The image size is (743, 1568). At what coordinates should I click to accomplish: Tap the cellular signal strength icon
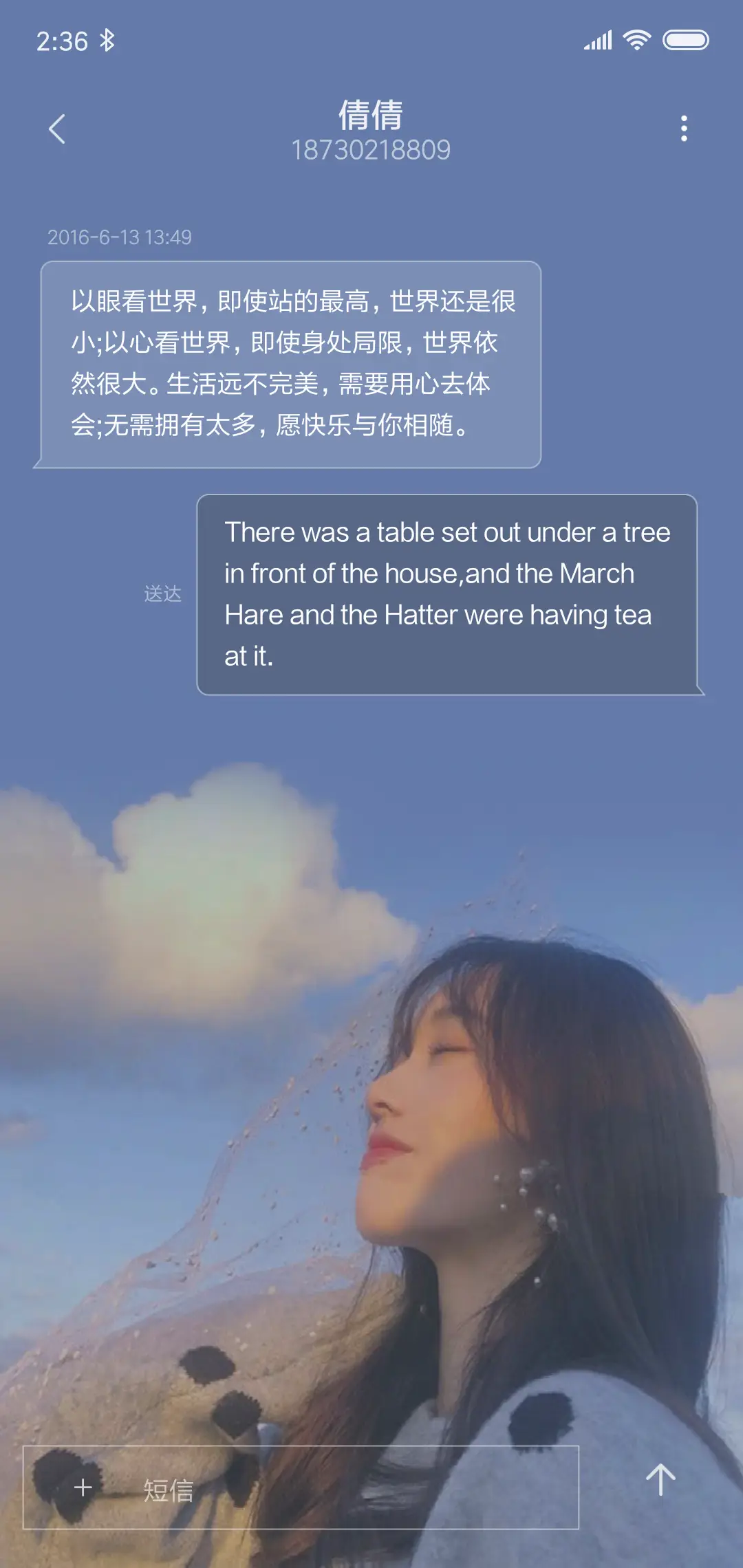pos(597,41)
